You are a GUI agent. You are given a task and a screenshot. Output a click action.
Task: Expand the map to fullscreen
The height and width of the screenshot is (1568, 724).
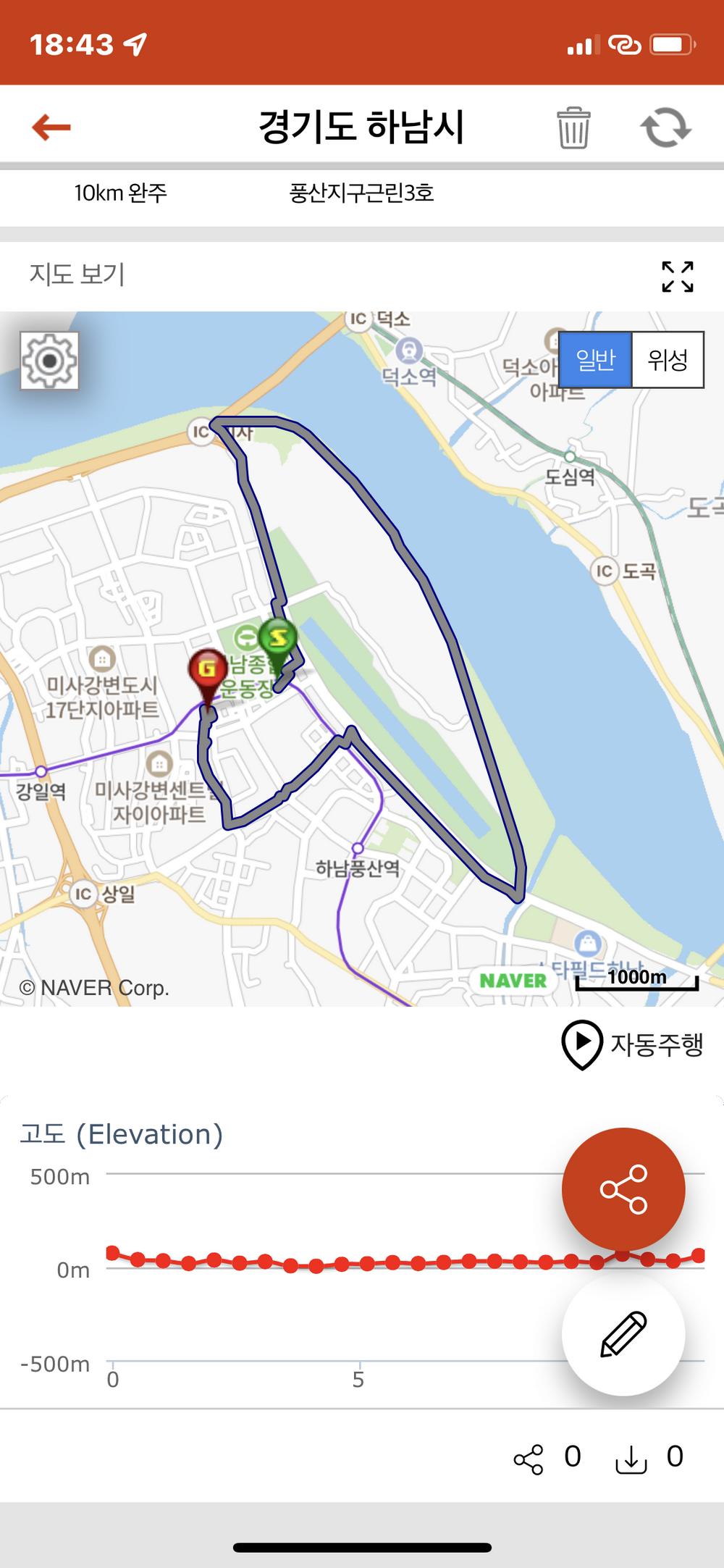coord(678,277)
